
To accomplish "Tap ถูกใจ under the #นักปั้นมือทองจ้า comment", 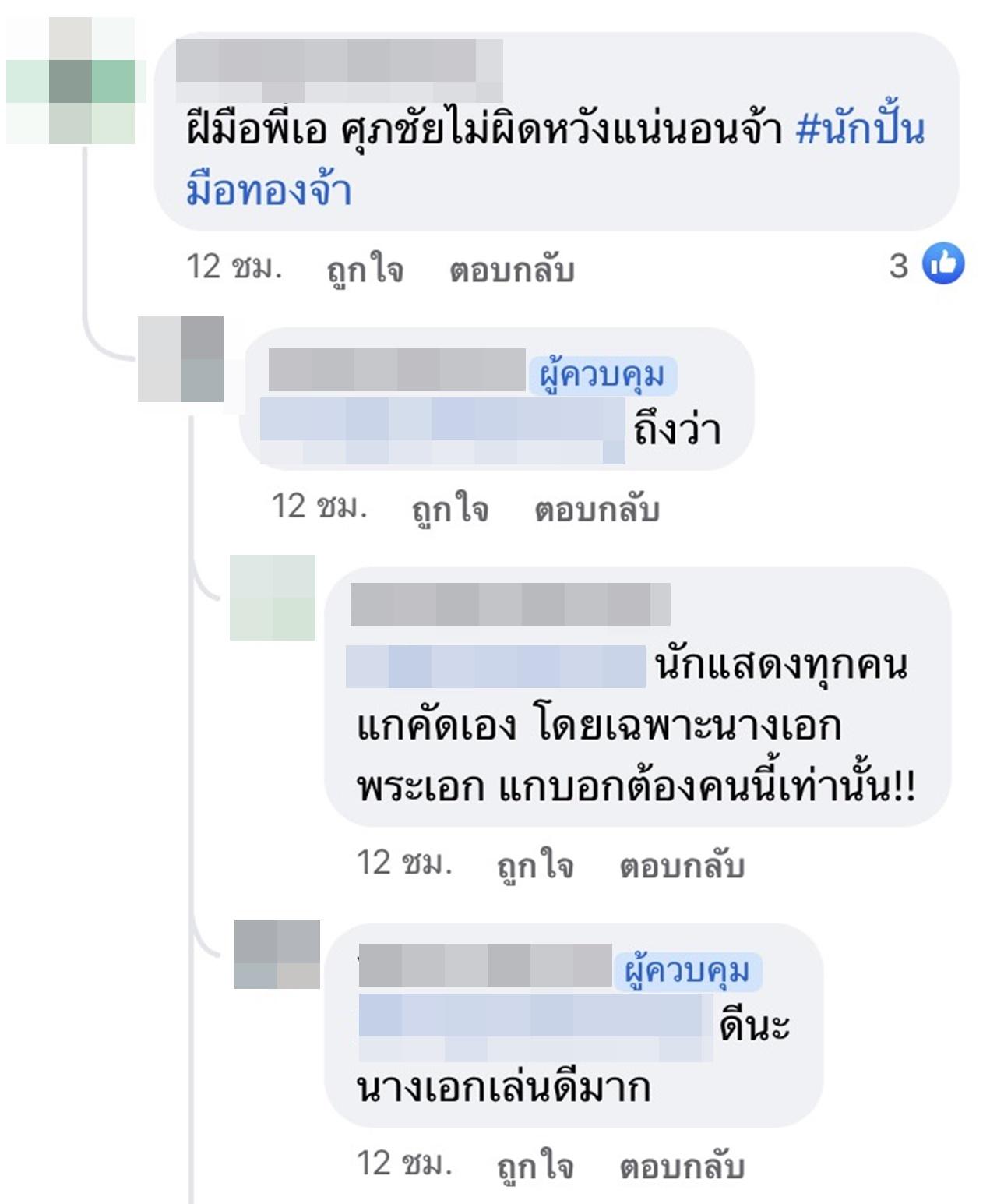I will 365,270.
